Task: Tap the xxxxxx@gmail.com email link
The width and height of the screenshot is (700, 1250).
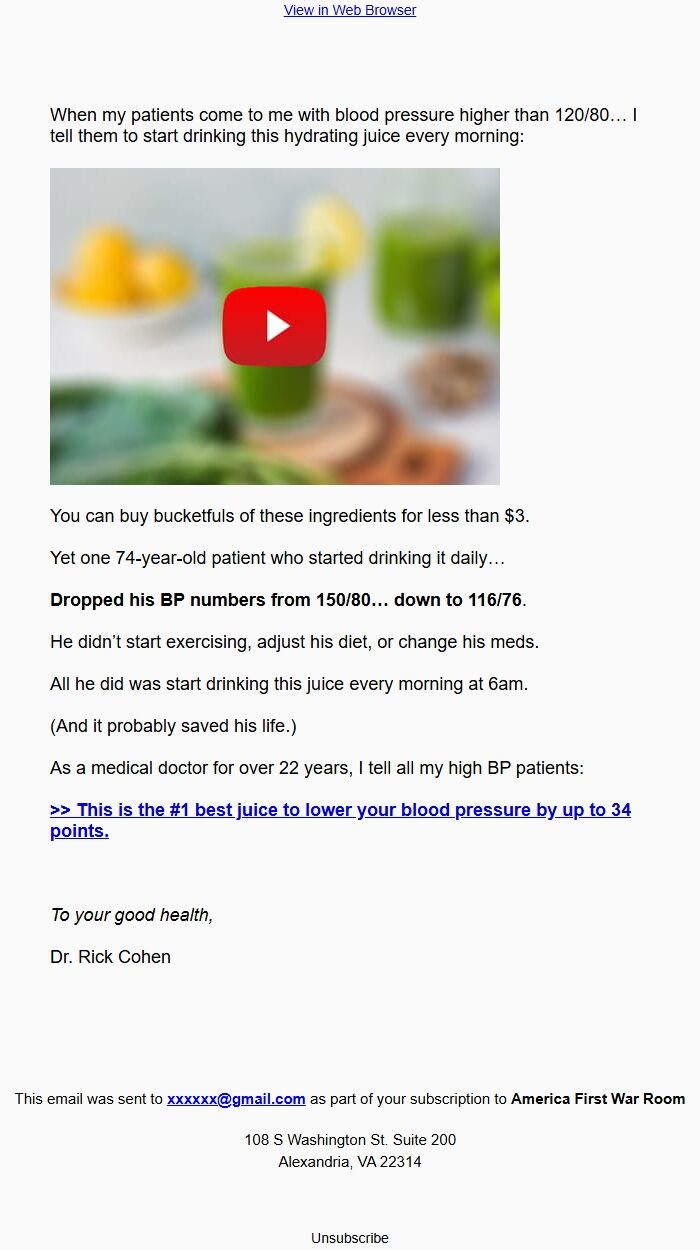Action: [x=236, y=1098]
